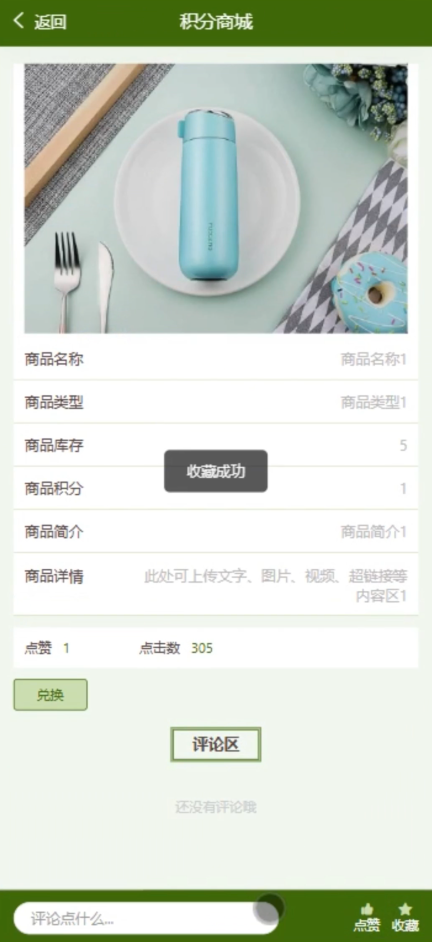View the thermos product image
This screenshot has height=942, width=432.
pos(216,198)
